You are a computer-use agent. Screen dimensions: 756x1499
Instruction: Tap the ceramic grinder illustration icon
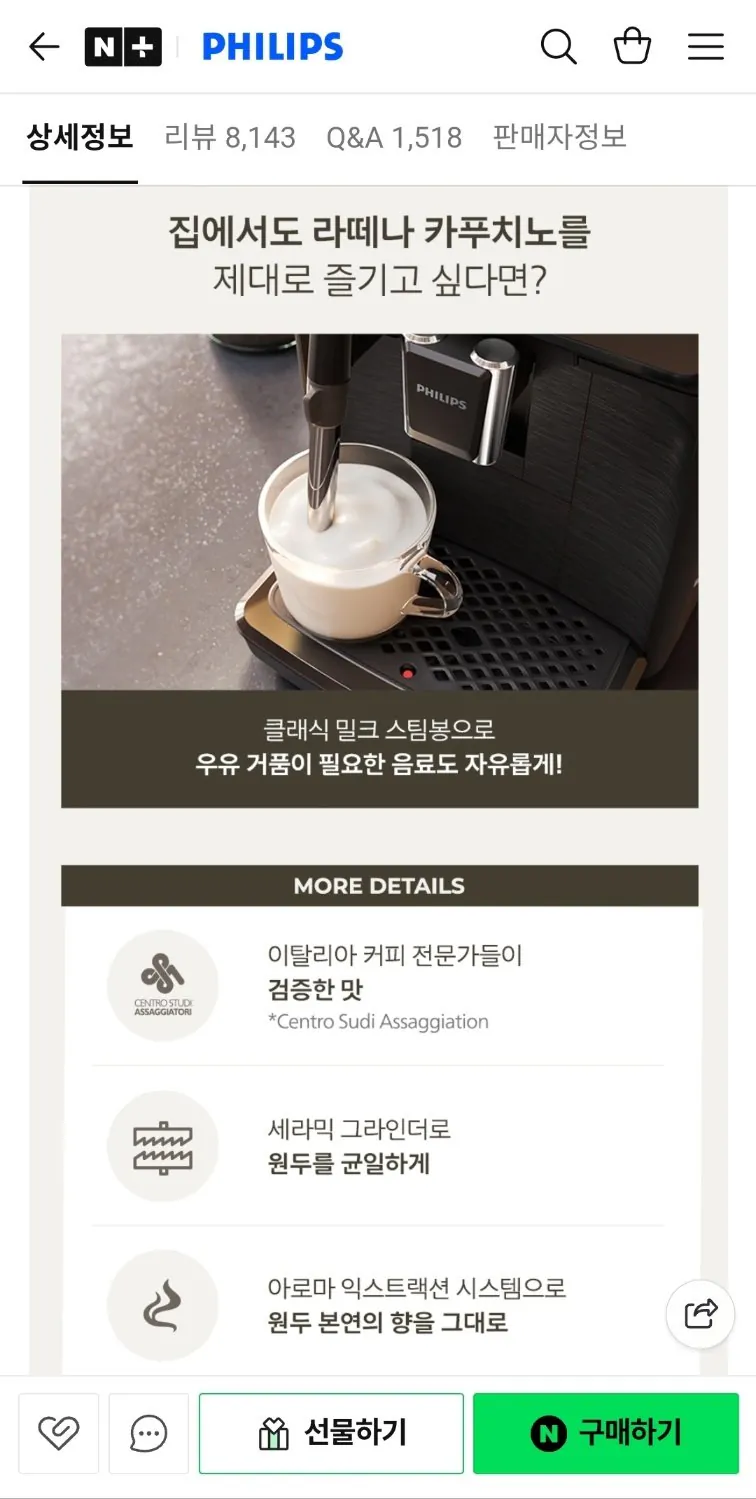pyautogui.click(x=162, y=1146)
